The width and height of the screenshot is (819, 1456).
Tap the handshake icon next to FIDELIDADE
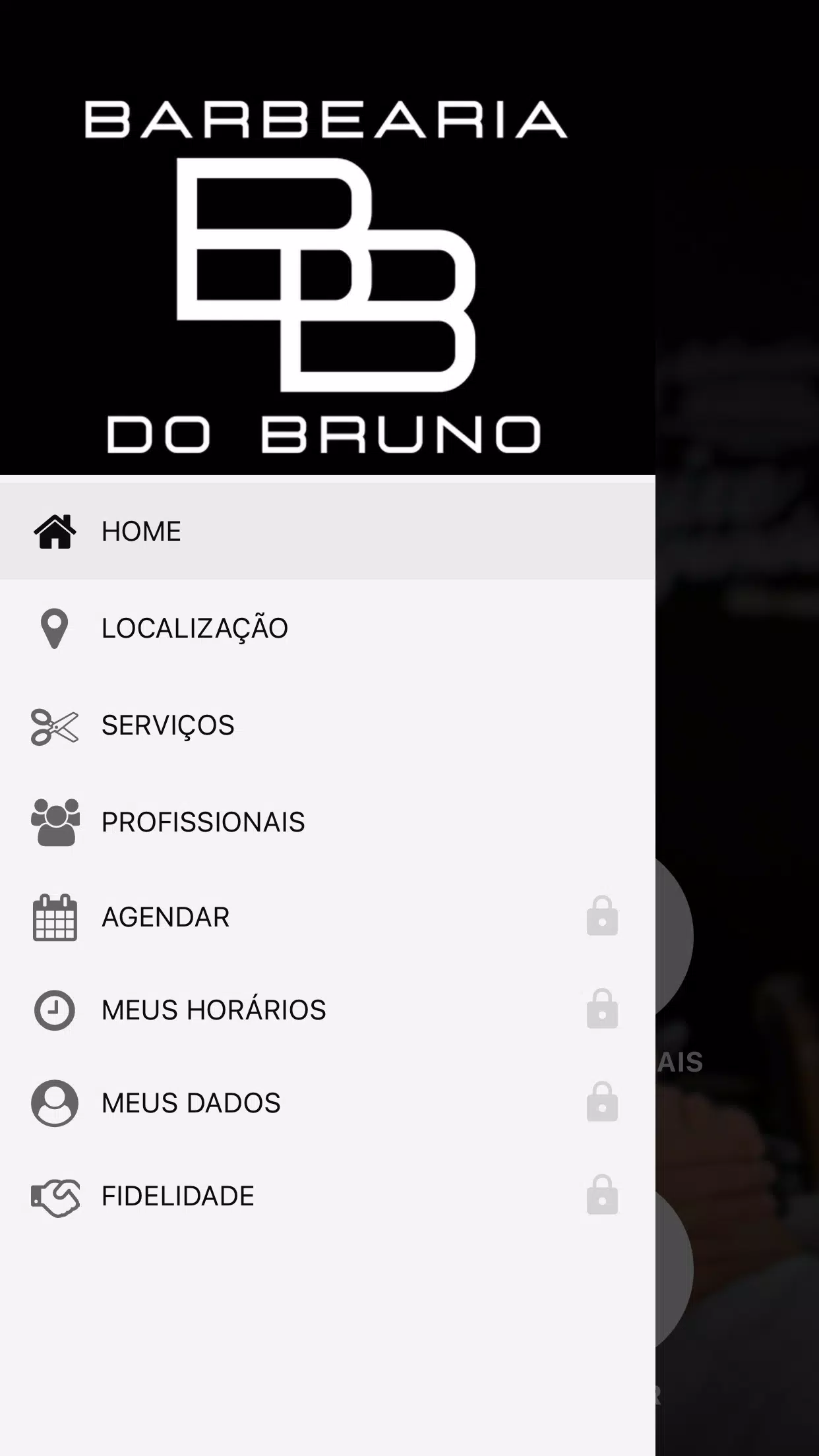(55, 1196)
